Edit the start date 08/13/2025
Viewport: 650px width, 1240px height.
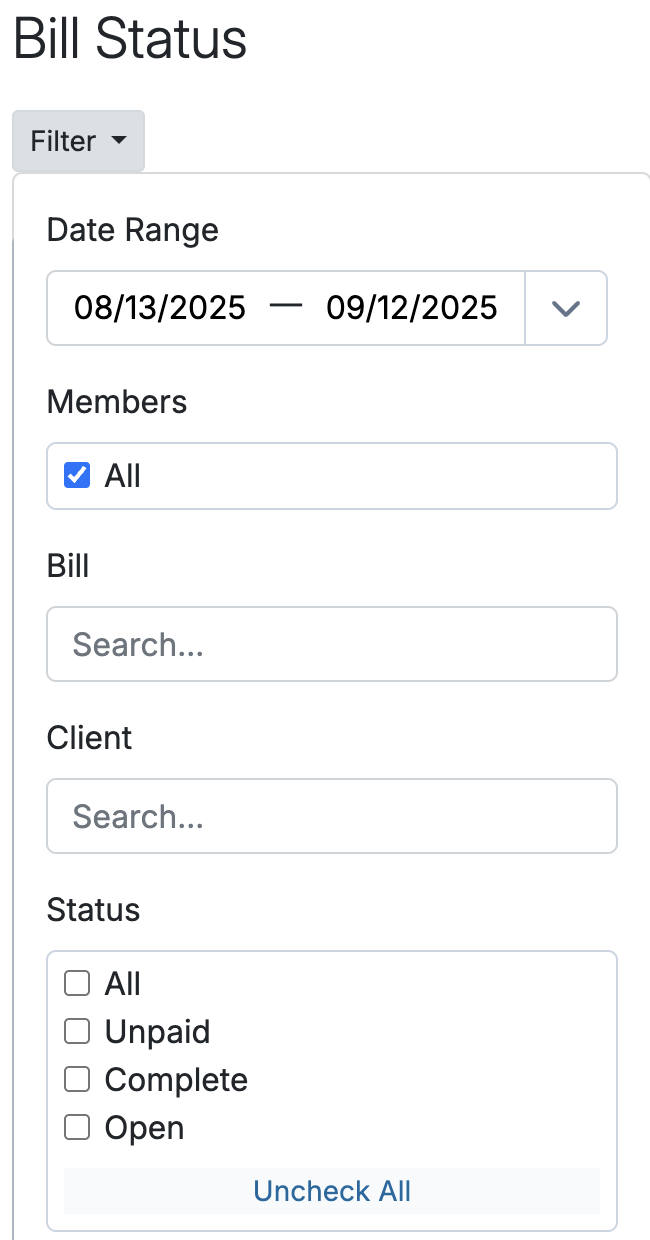tap(160, 308)
